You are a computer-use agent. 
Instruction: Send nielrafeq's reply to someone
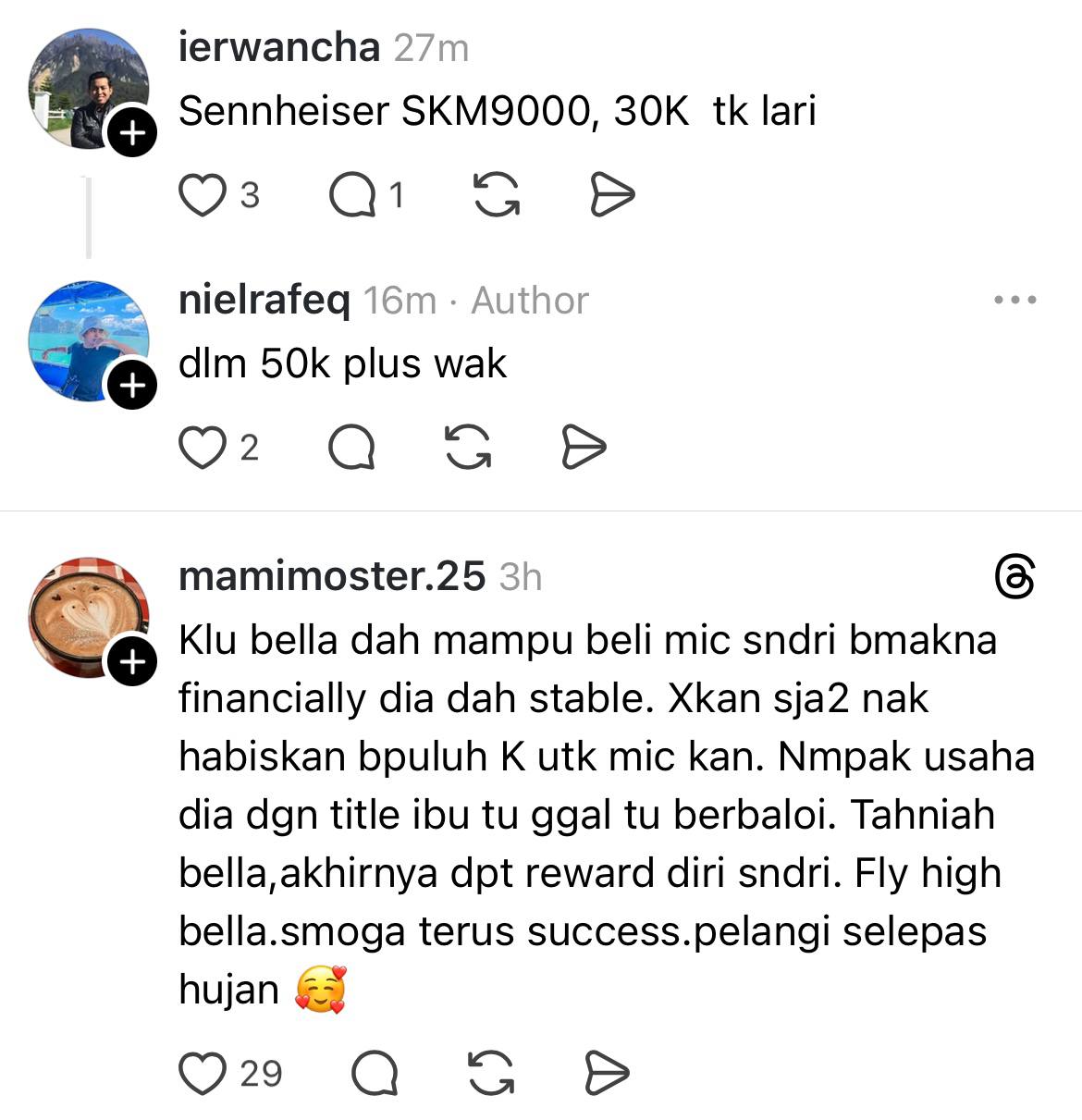(584, 448)
